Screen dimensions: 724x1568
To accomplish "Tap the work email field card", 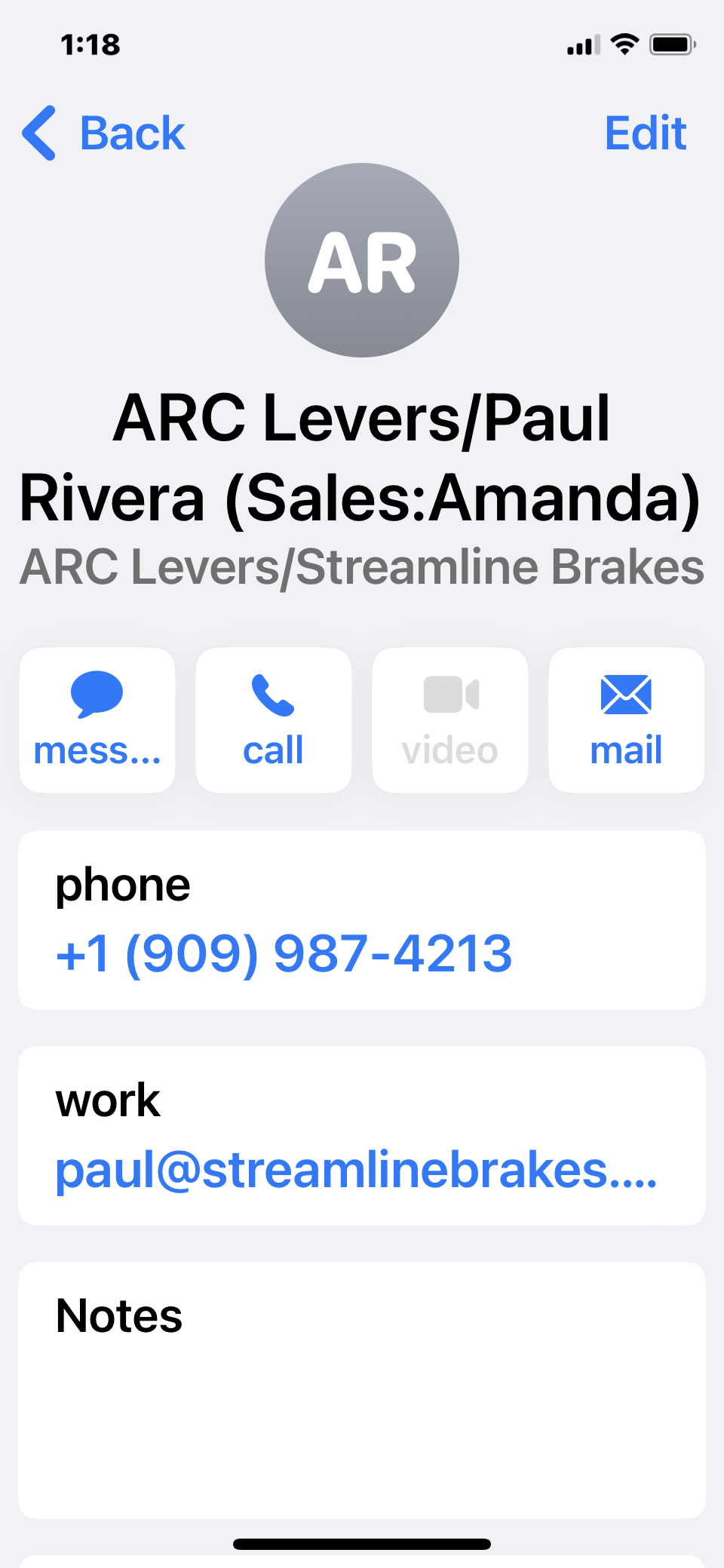I will pyautogui.click(x=361, y=1135).
